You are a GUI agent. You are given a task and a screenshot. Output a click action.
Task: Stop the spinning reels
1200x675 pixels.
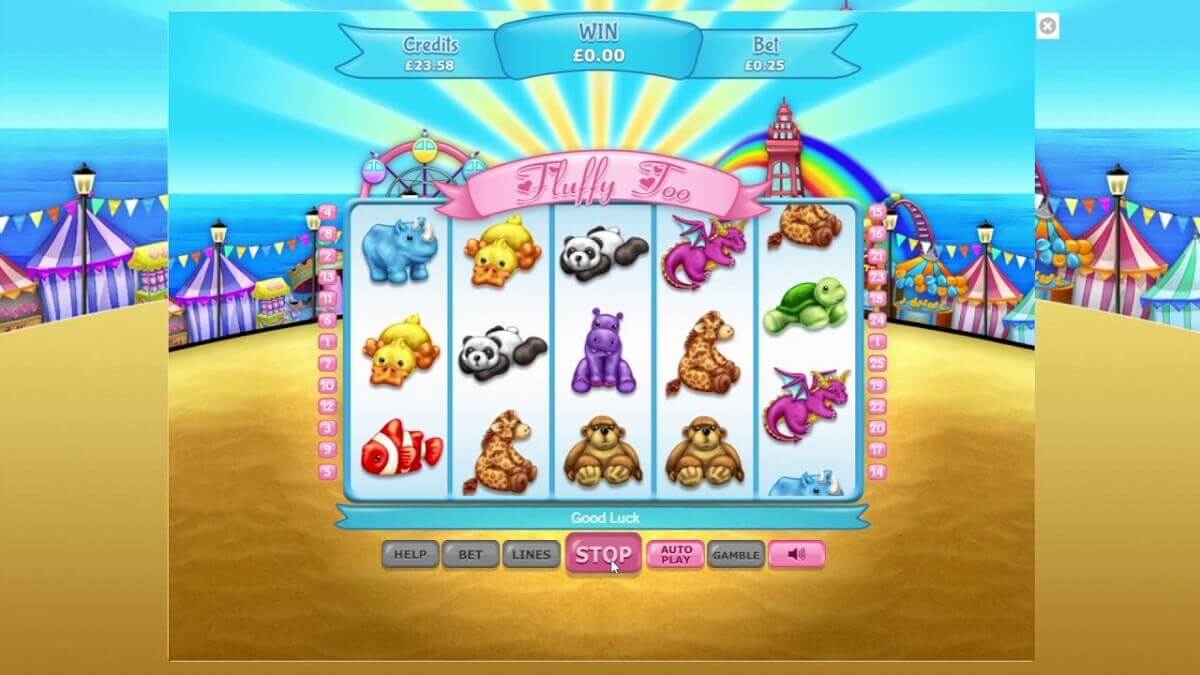603,554
